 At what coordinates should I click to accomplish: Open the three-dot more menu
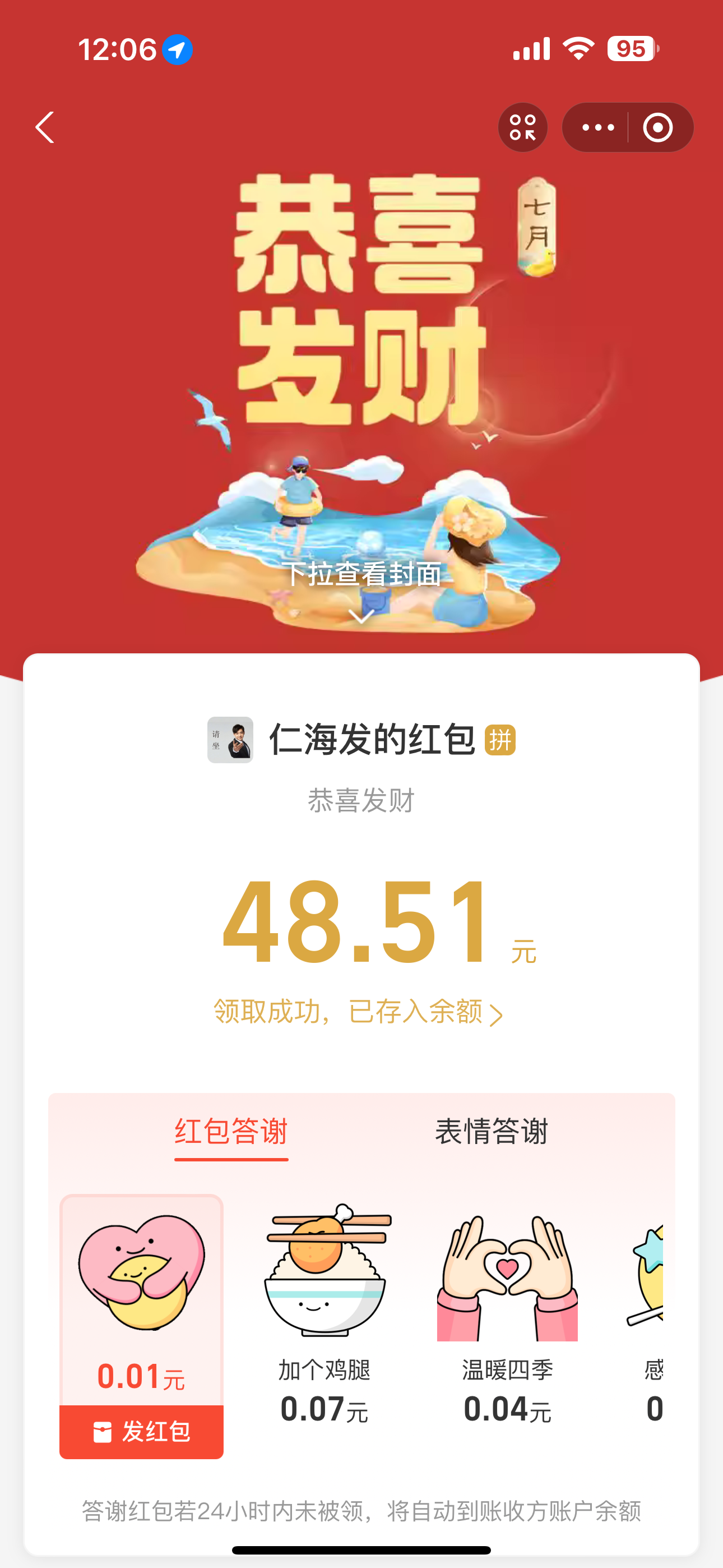pyautogui.click(x=597, y=127)
